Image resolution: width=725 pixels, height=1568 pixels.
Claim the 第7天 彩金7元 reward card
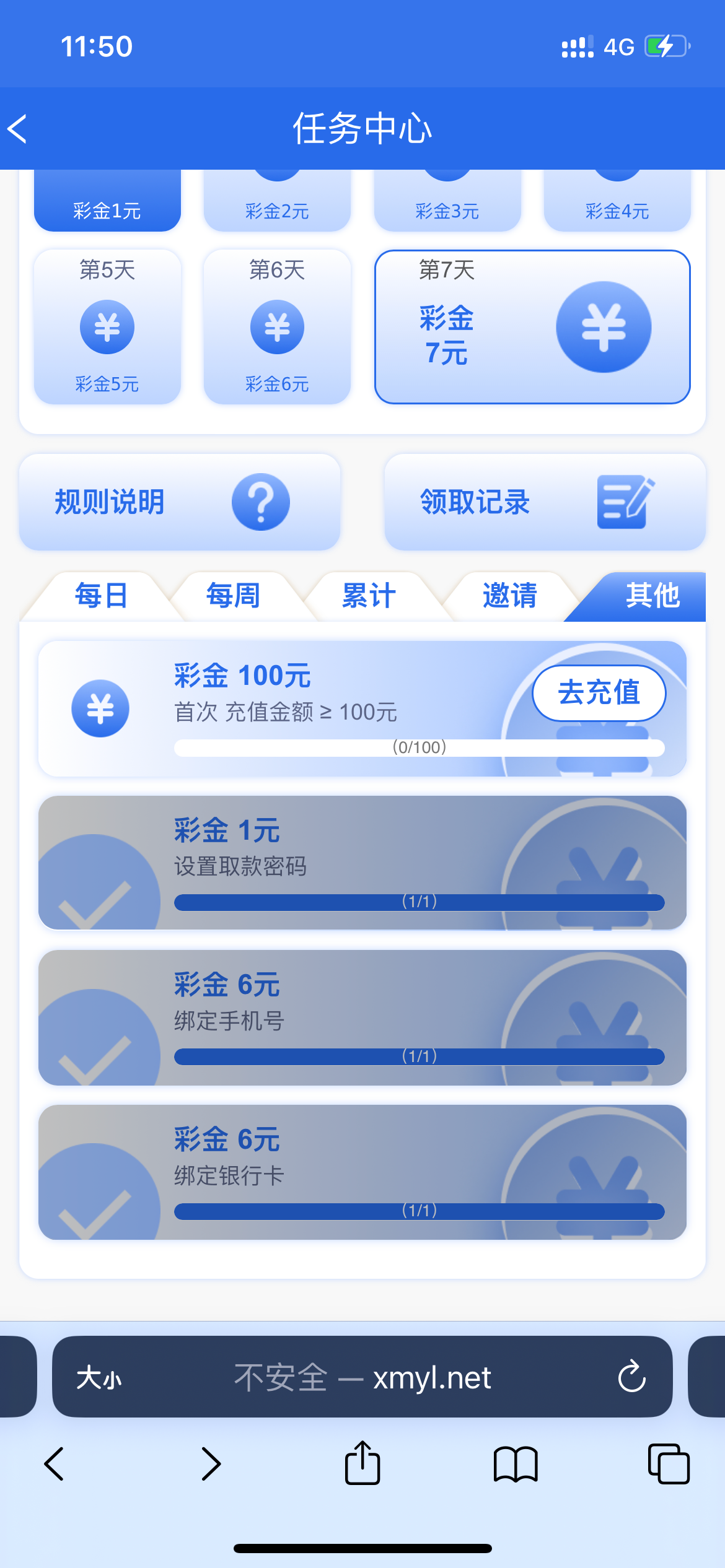[532, 327]
